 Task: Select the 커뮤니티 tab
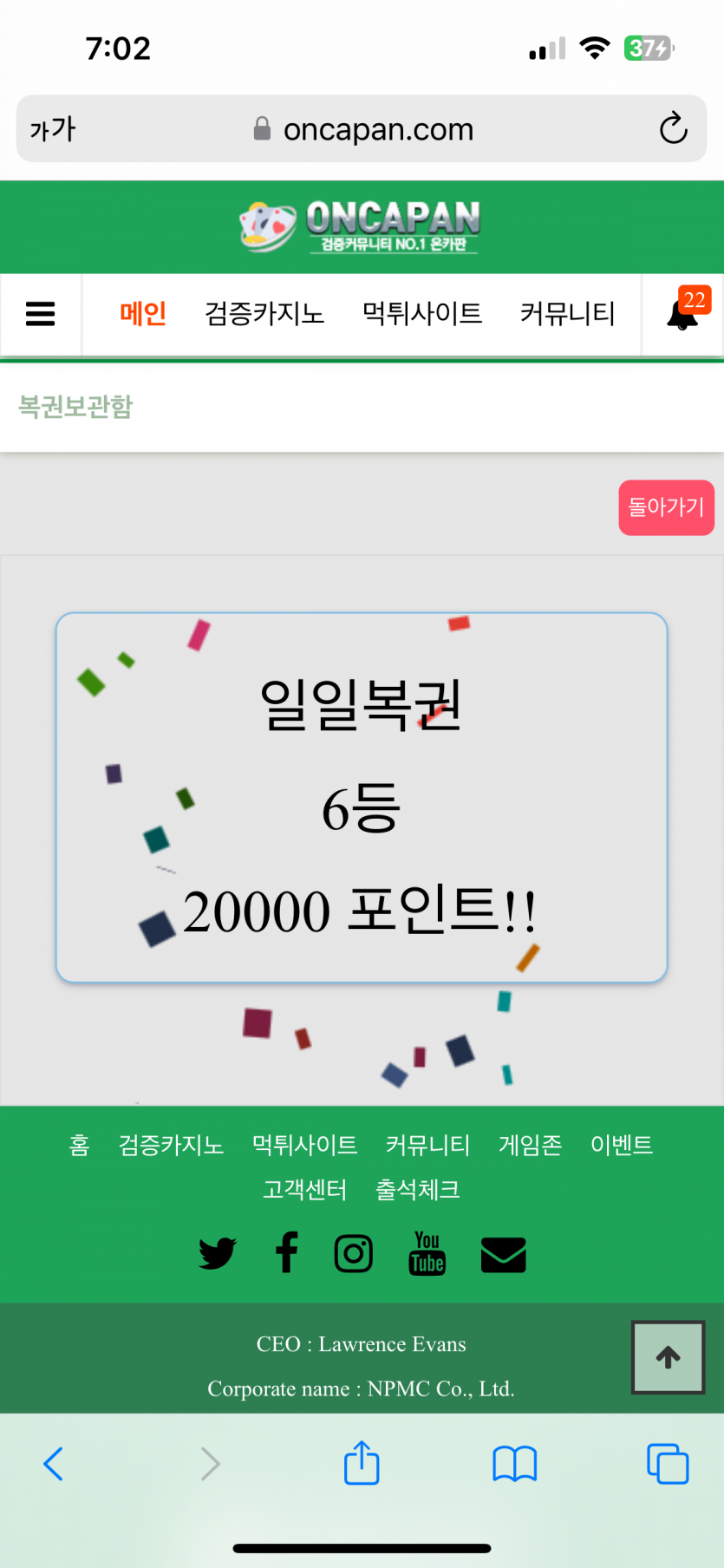[x=568, y=314]
